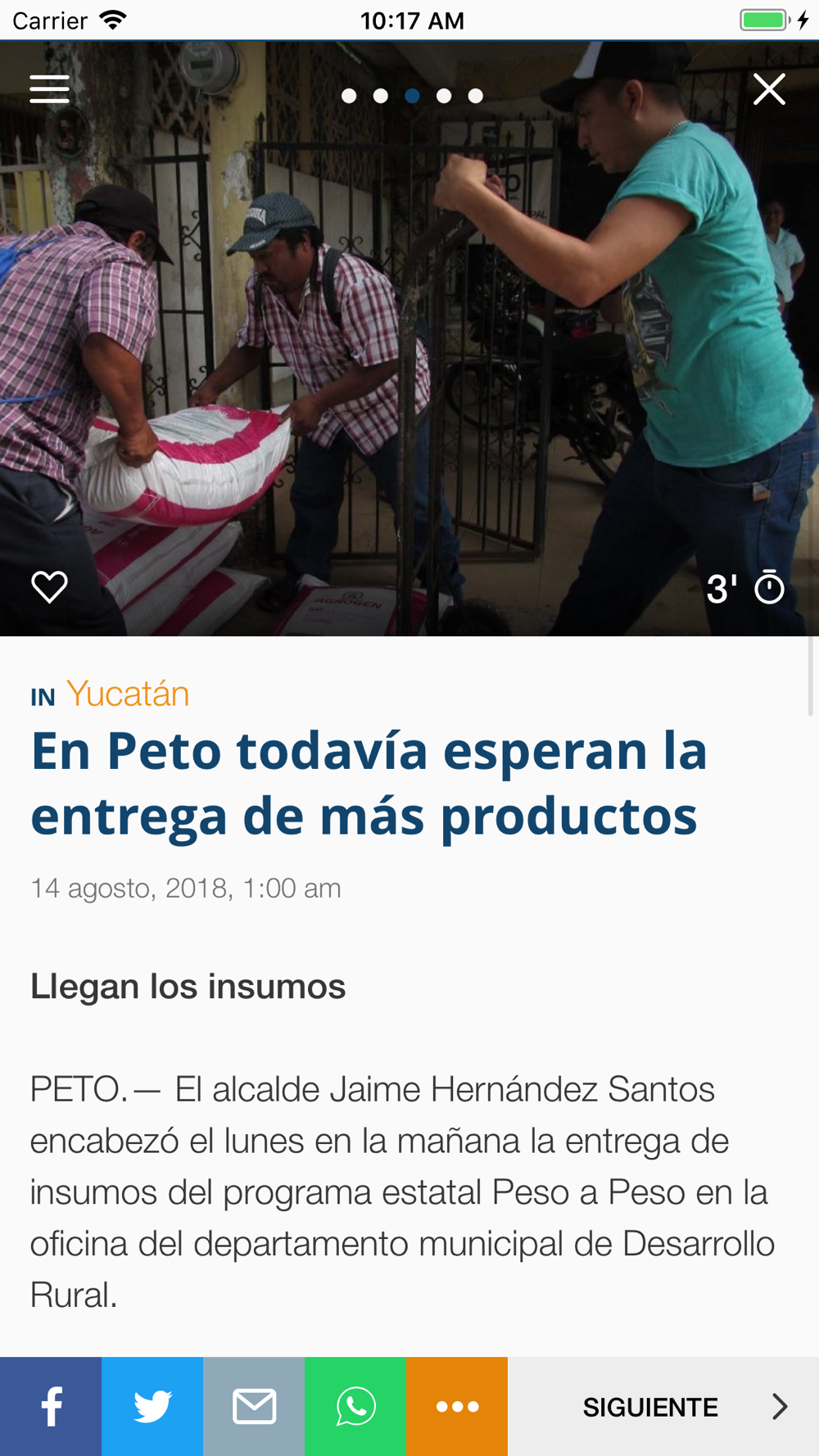
Task: Share the article on Twitter
Action: pyautogui.click(x=152, y=1406)
